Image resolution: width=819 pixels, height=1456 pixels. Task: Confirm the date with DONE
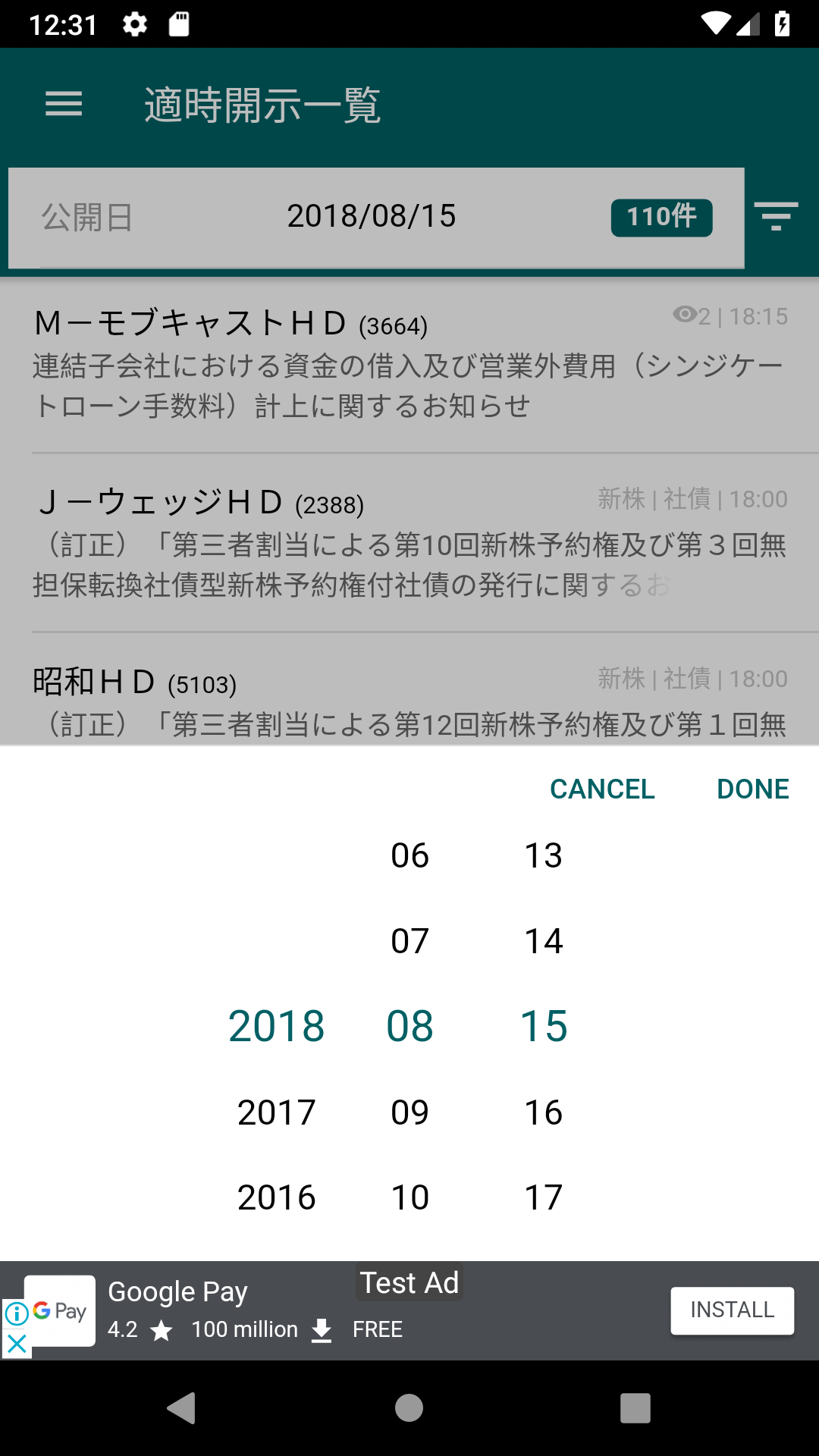pyautogui.click(x=753, y=789)
